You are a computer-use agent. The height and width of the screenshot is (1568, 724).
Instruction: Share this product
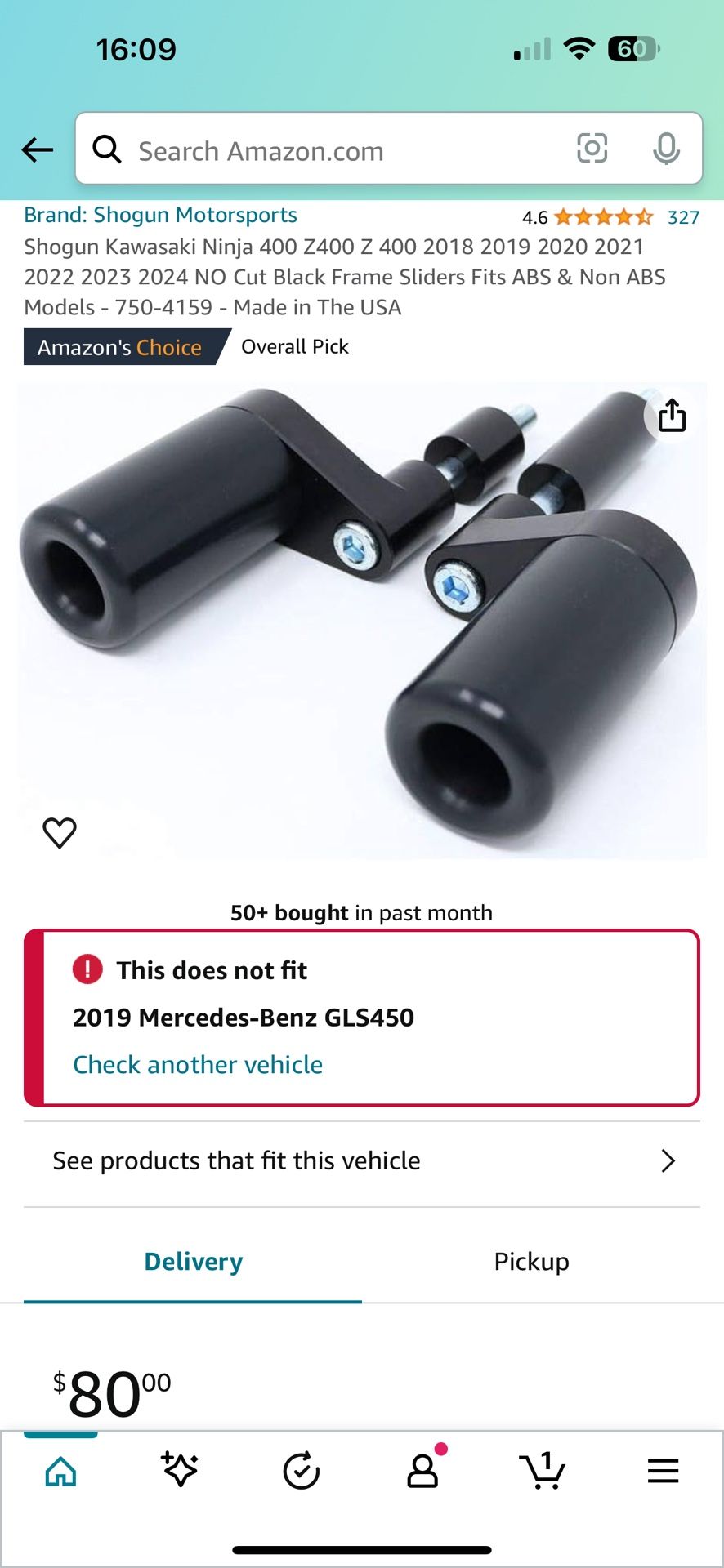point(672,416)
